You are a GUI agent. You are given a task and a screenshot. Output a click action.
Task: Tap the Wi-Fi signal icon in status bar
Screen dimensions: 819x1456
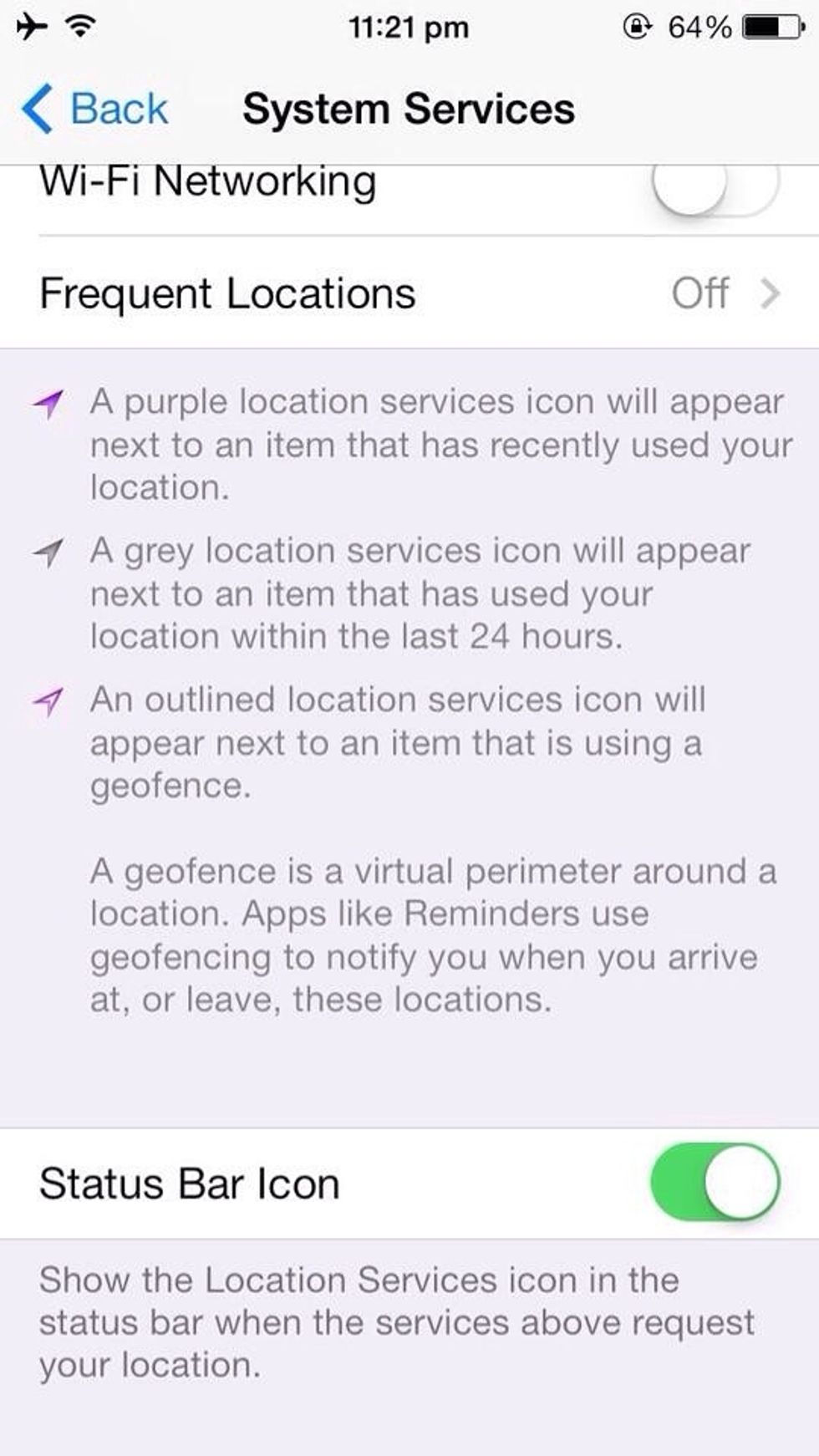[x=79, y=25]
